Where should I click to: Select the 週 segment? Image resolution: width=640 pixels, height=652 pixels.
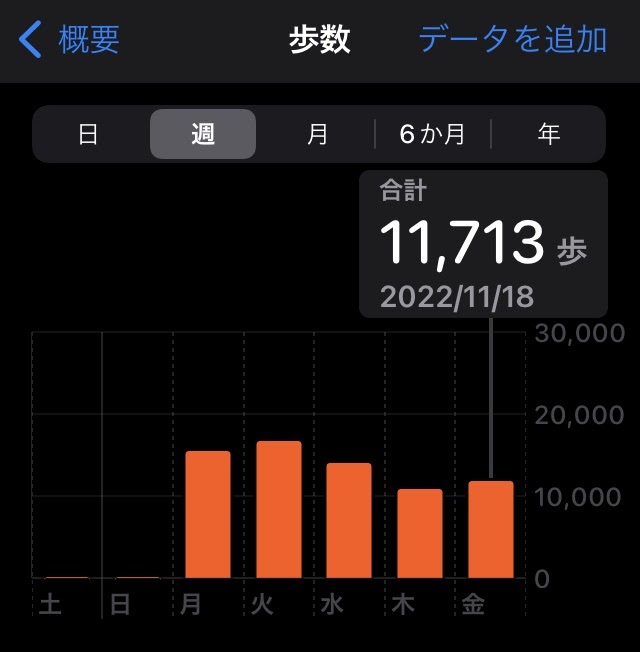point(203,134)
